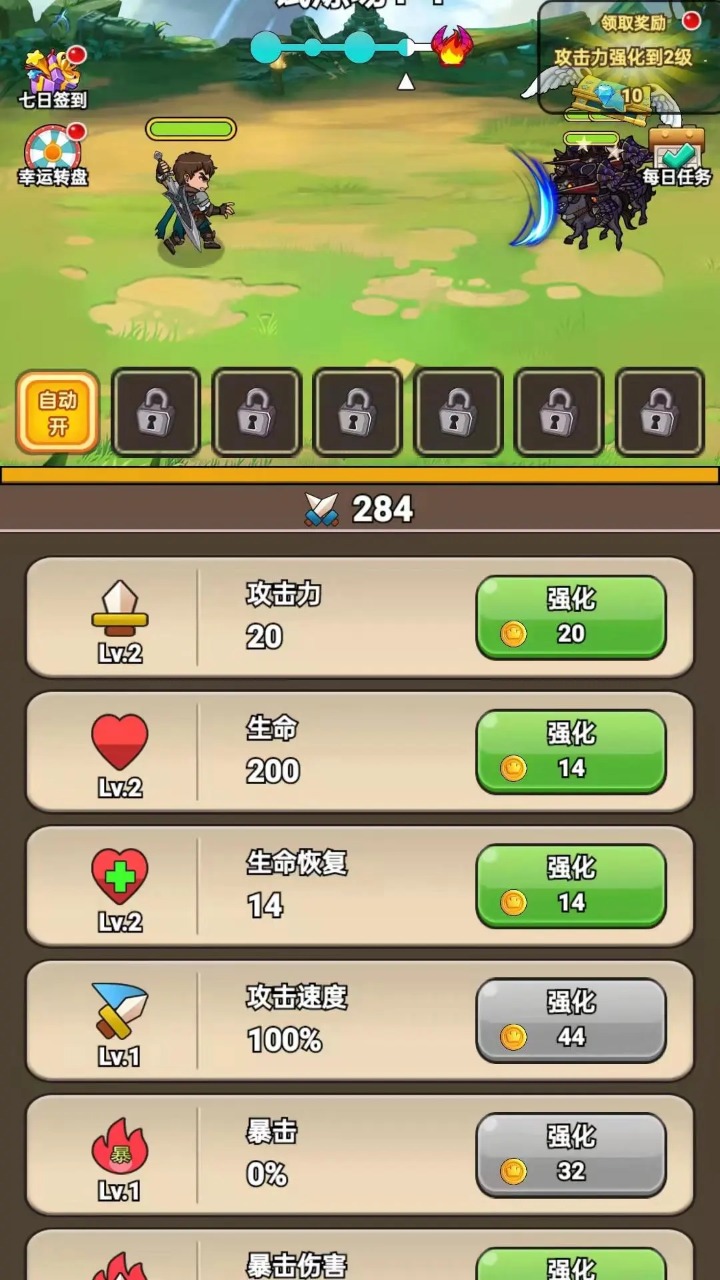
Task: Upgrade 生命恢复 with the 强化 button
Action: pos(570,886)
